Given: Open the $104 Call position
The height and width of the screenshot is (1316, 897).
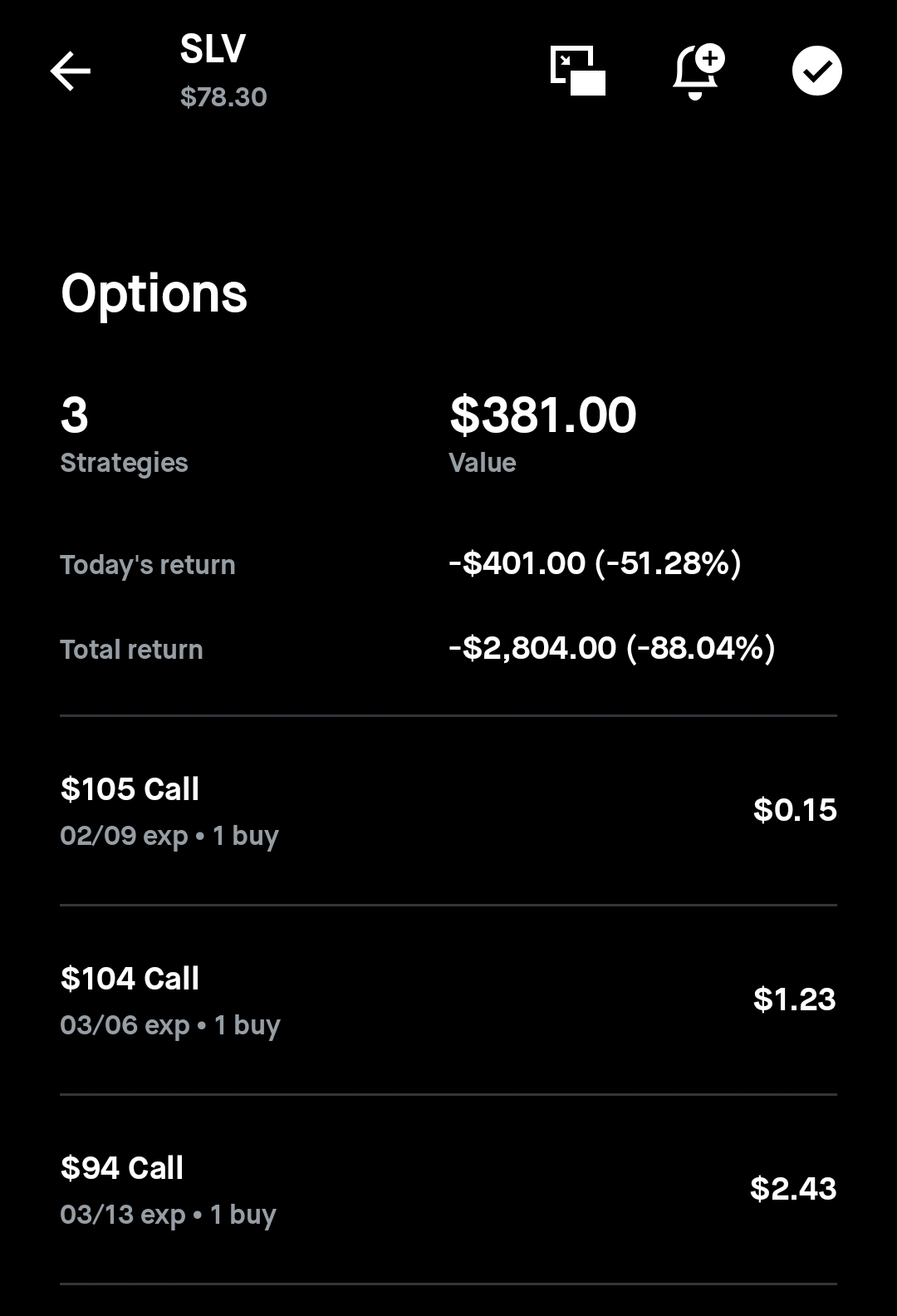Looking at the screenshot, I should click(x=448, y=1000).
